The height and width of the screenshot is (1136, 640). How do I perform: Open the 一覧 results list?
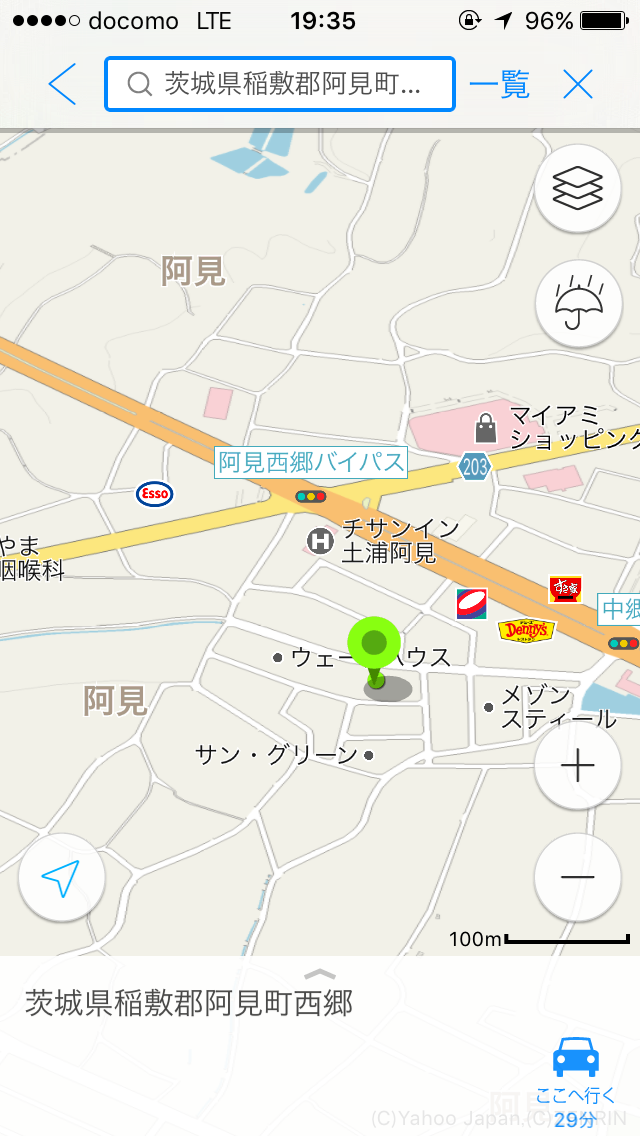point(499,84)
